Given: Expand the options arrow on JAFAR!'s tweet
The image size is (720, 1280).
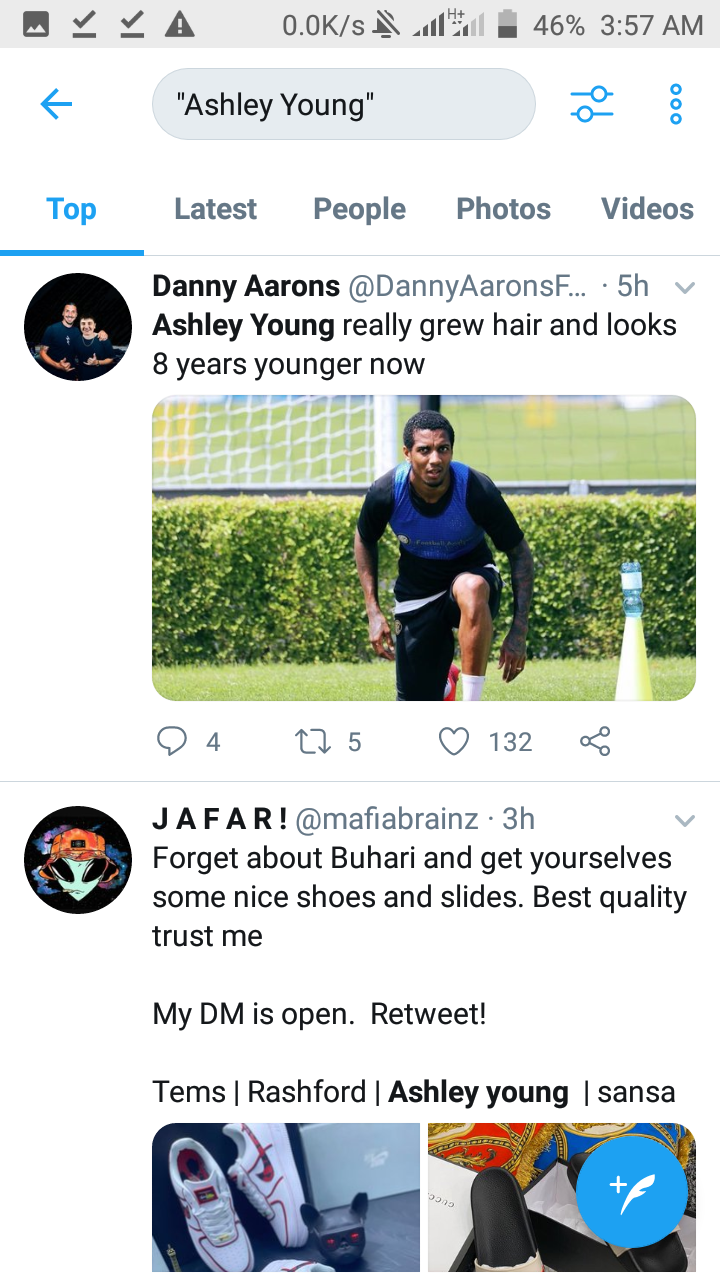Looking at the screenshot, I should 685,821.
